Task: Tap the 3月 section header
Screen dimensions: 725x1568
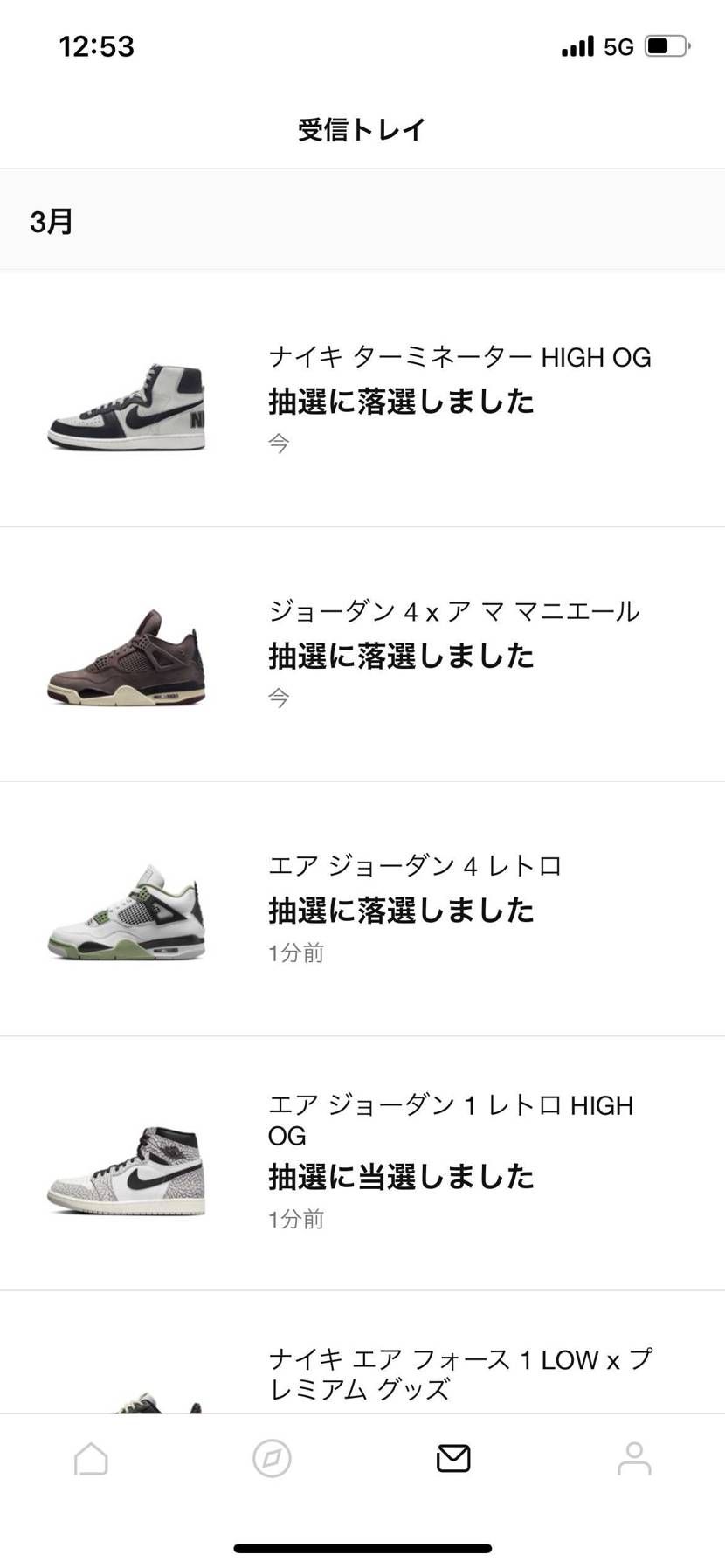Action: pyautogui.click(x=51, y=221)
